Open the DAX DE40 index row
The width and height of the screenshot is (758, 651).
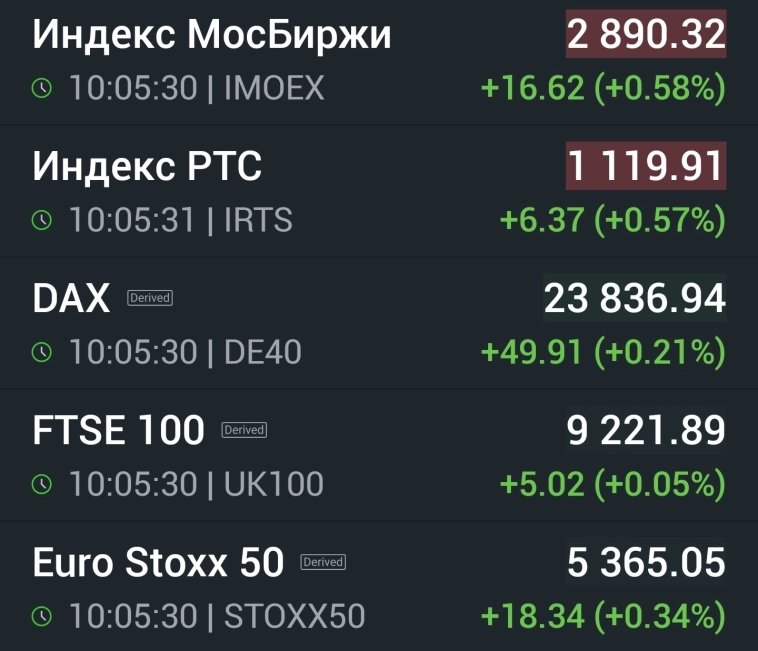[x=378, y=322]
